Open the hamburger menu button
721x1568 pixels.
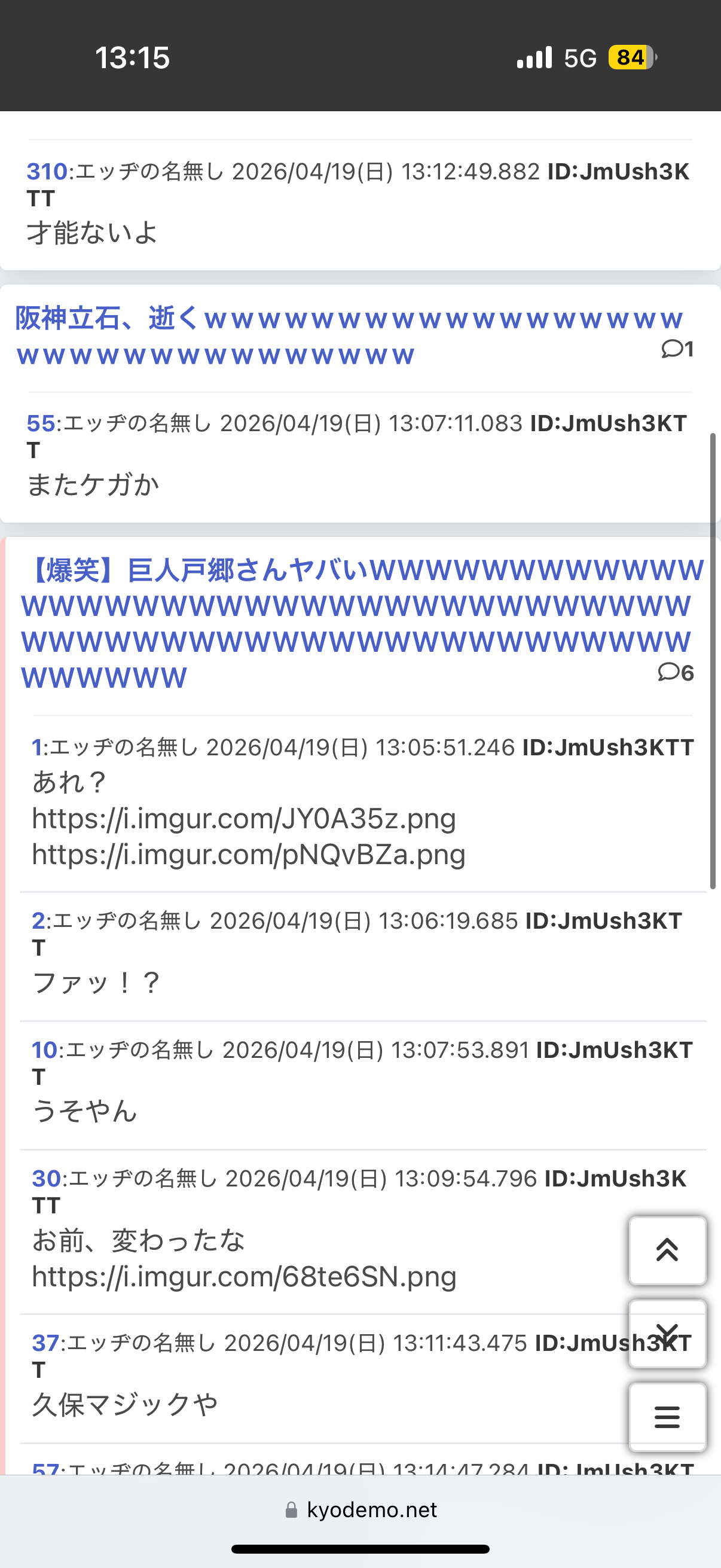point(667,1417)
